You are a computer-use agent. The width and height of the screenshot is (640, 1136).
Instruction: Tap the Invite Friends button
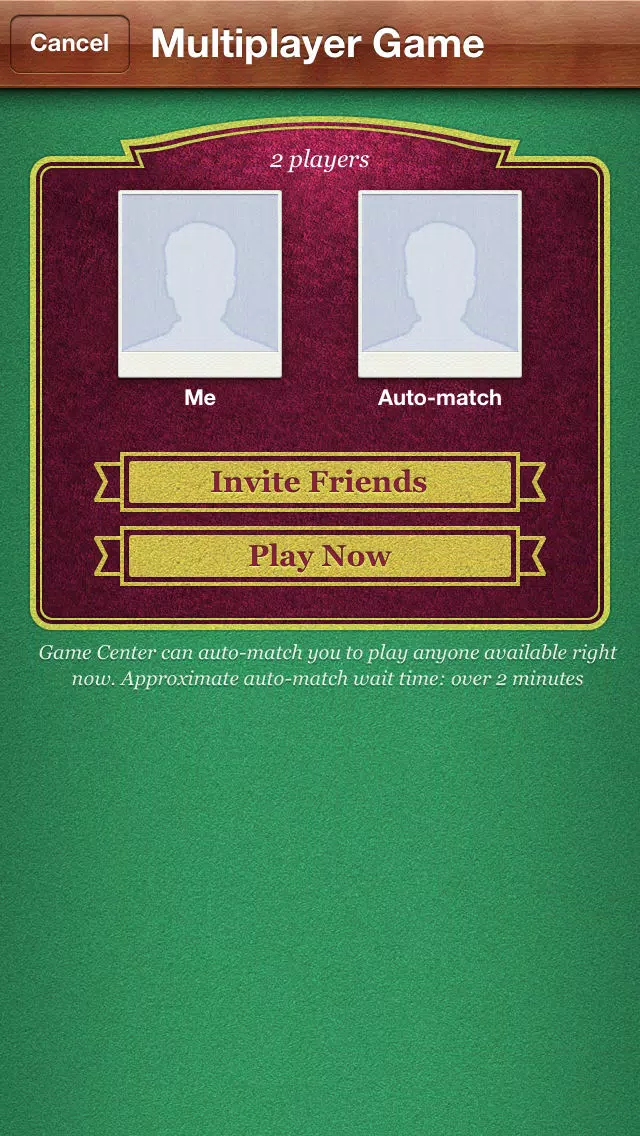319,482
